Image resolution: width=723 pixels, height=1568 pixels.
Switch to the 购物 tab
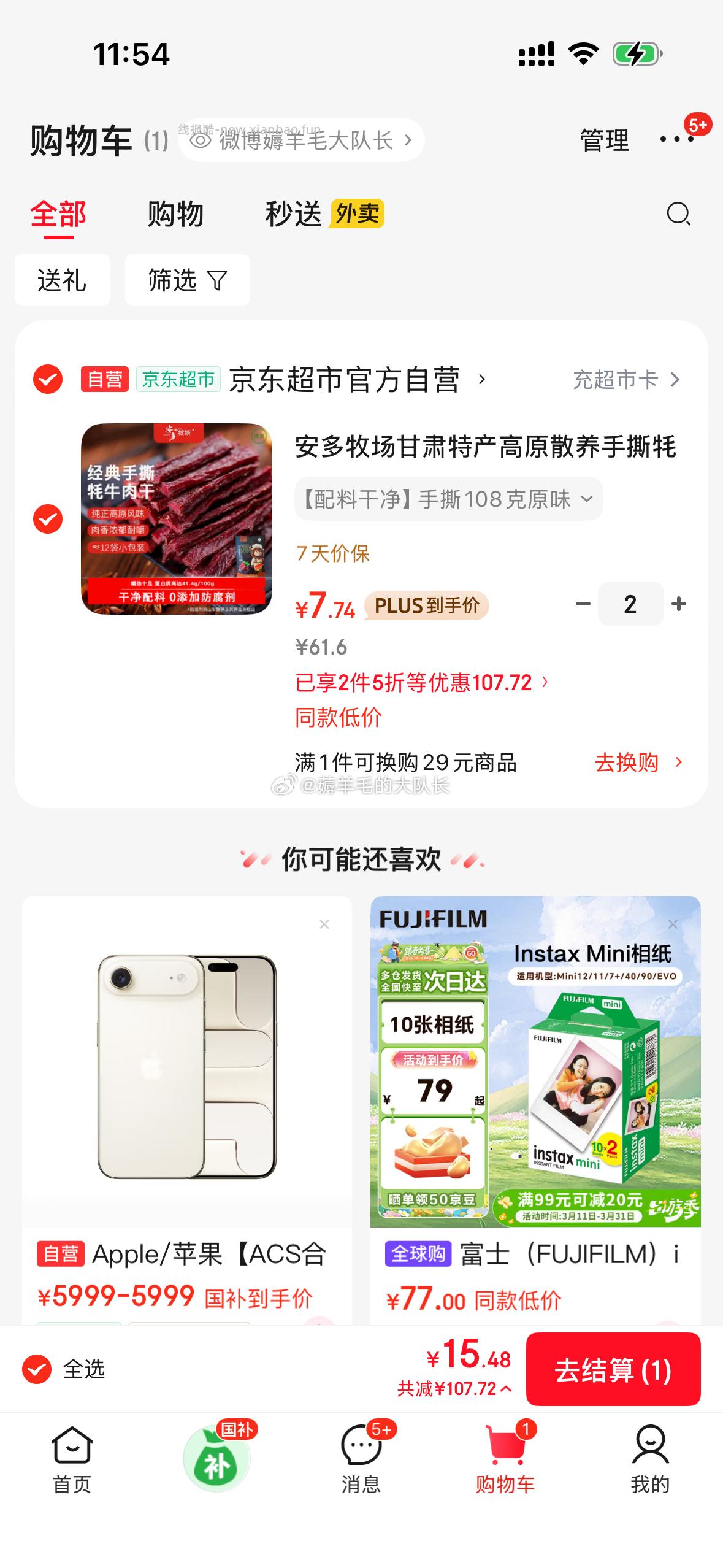point(174,215)
